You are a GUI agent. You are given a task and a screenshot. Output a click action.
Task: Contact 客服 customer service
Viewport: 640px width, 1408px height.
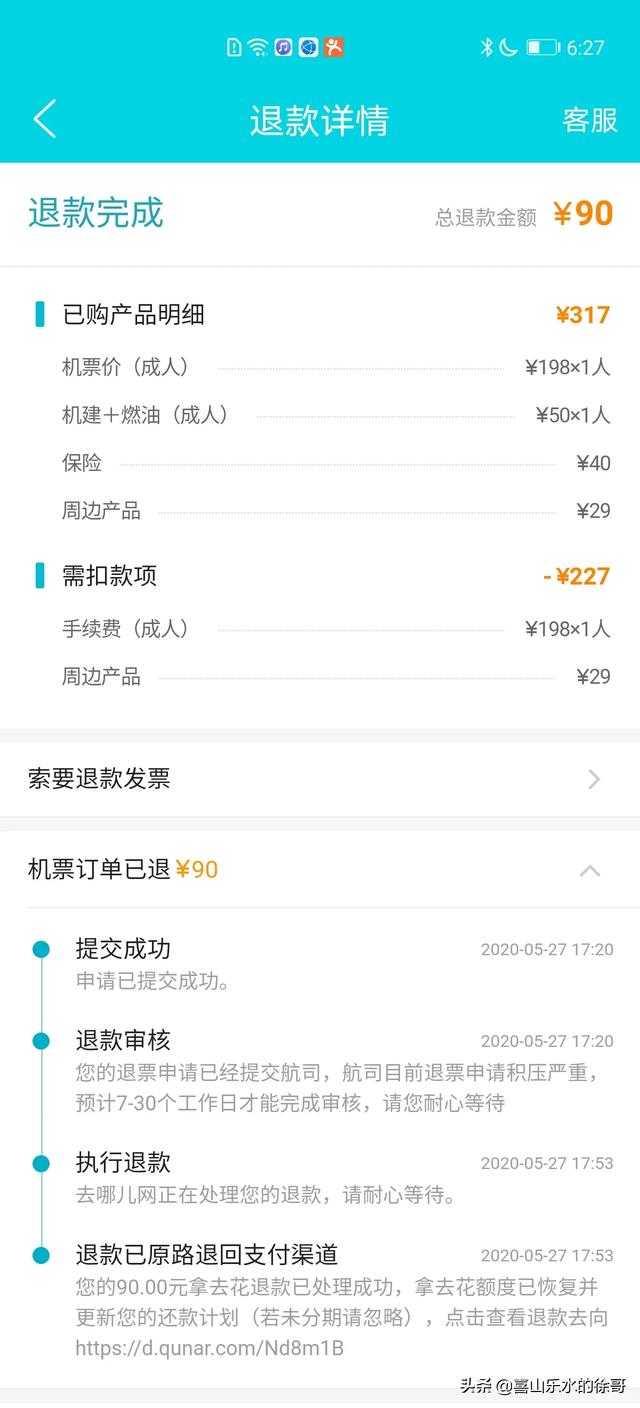590,120
